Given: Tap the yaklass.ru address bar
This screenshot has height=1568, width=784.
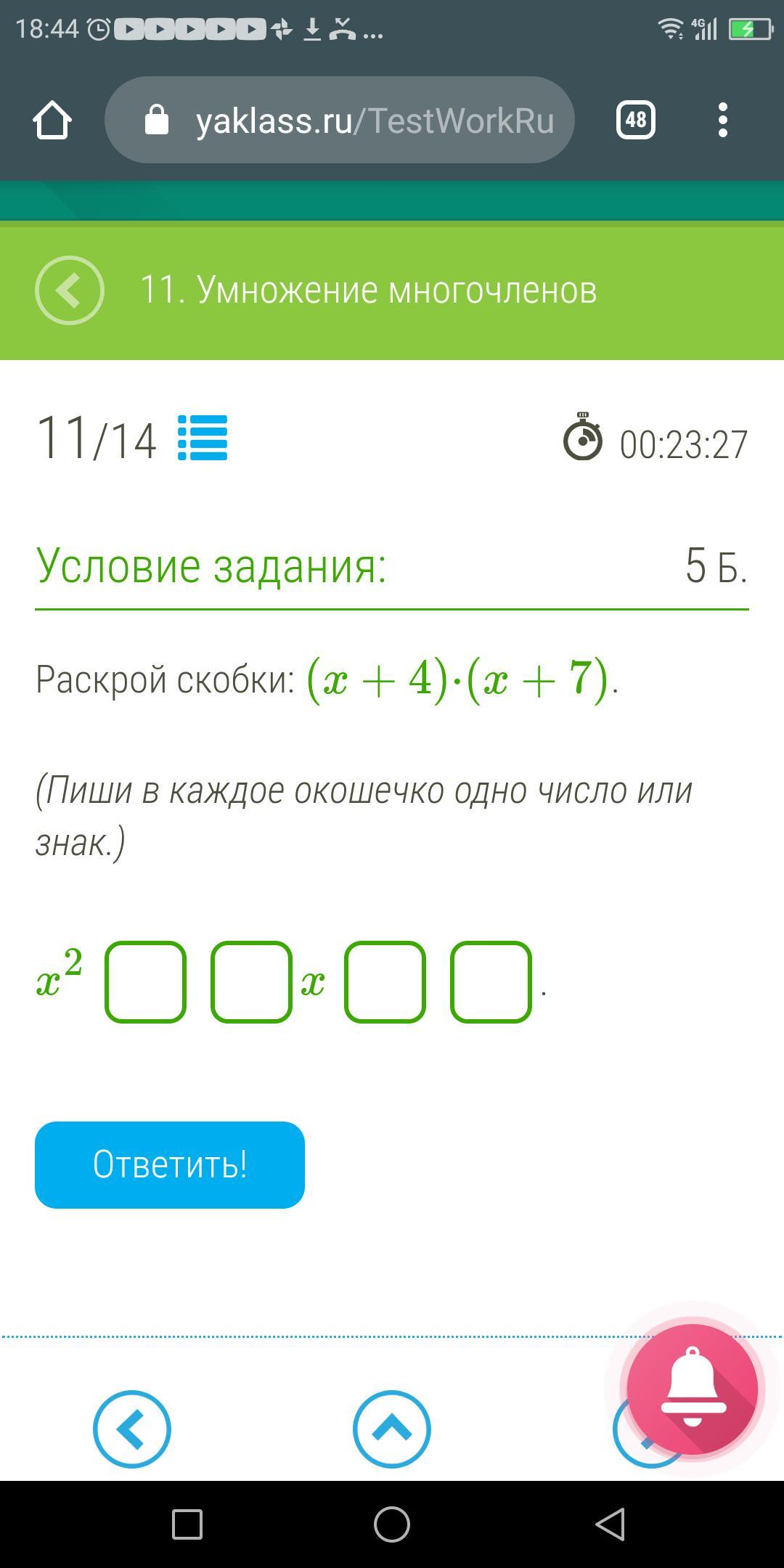Looking at the screenshot, I should click(x=340, y=121).
